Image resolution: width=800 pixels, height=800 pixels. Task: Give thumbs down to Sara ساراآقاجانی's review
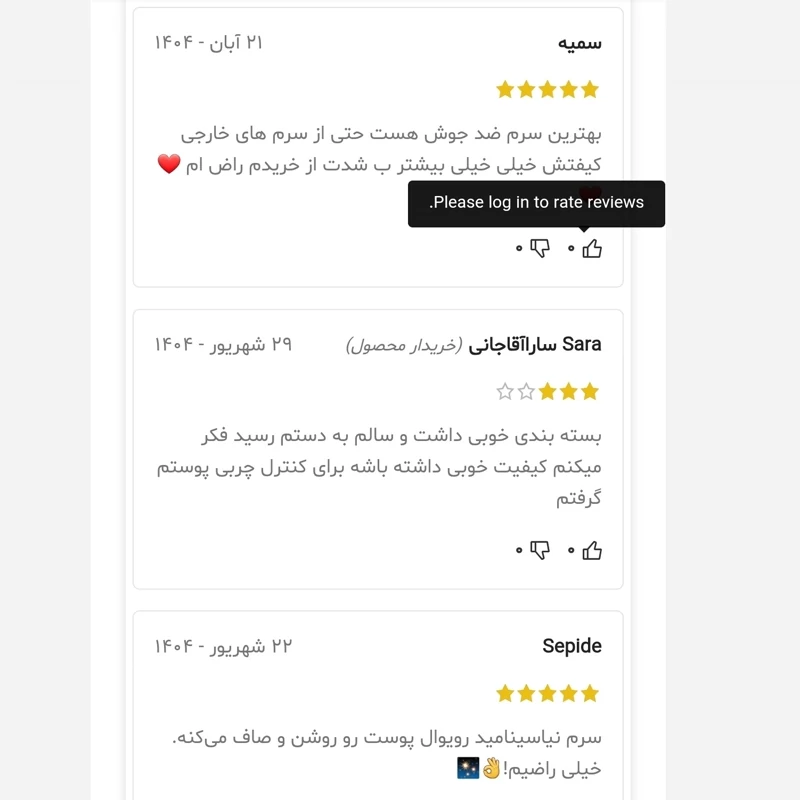pos(540,550)
